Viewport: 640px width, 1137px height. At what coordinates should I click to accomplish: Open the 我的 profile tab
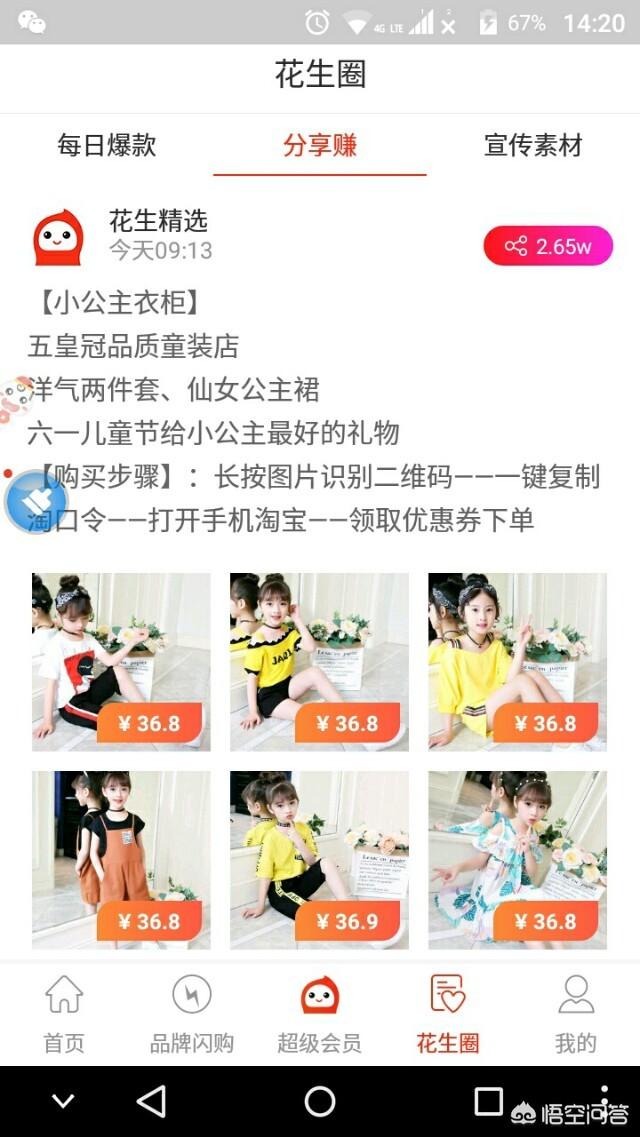coord(576,1015)
